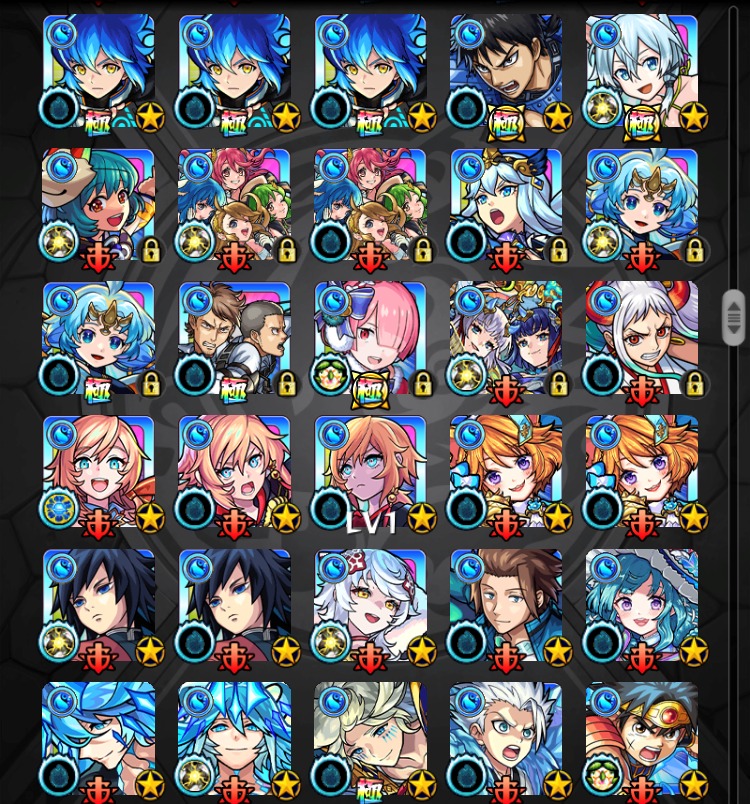
Task: Open the teal-haired girl with the mask on her head
Action: 98,205
